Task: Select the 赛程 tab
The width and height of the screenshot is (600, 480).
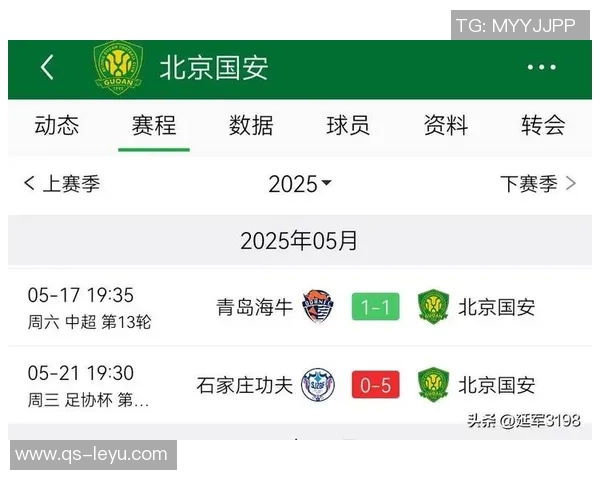Action: coord(153,126)
